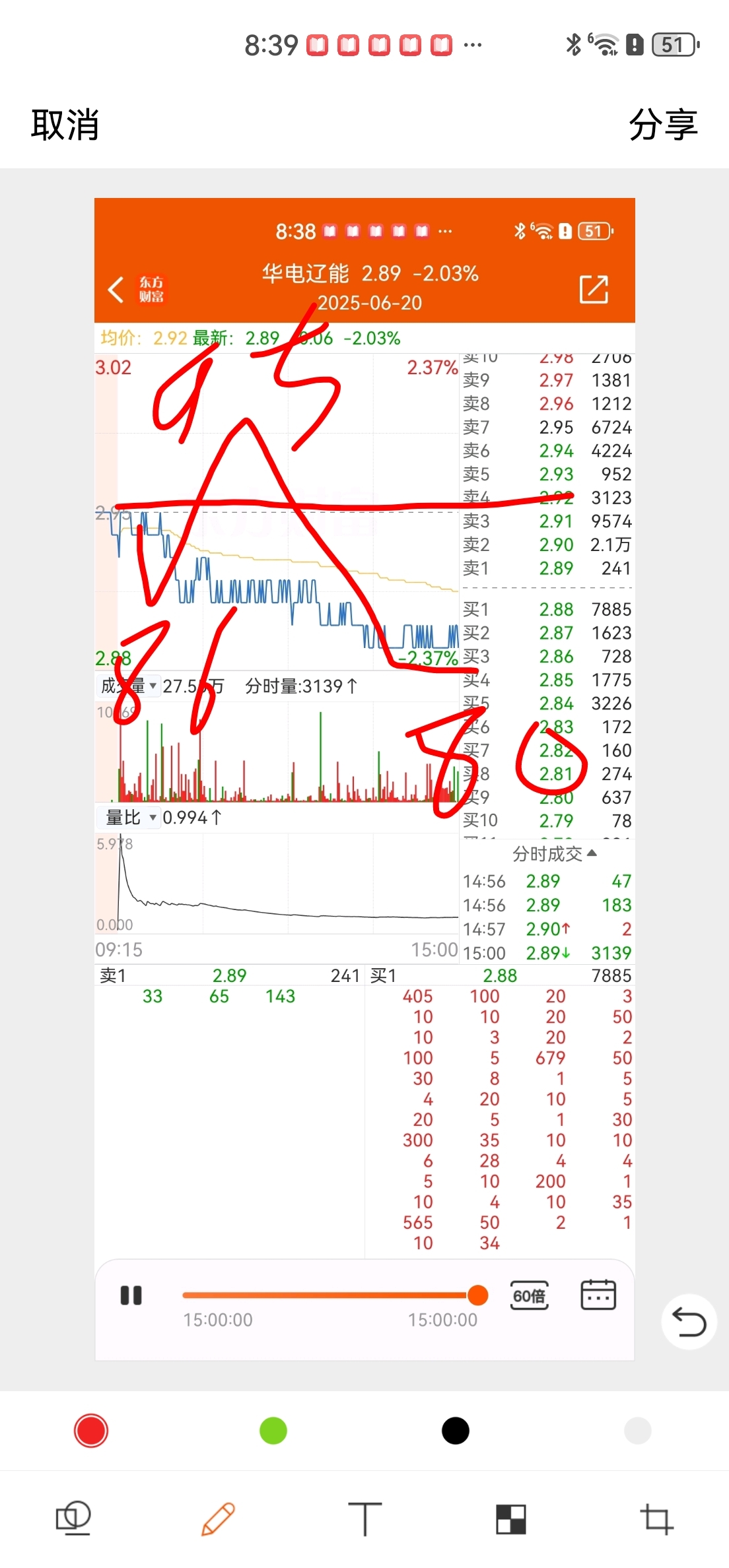Select the red pen color
Screen dimensions: 729x1568
(91, 1431)
